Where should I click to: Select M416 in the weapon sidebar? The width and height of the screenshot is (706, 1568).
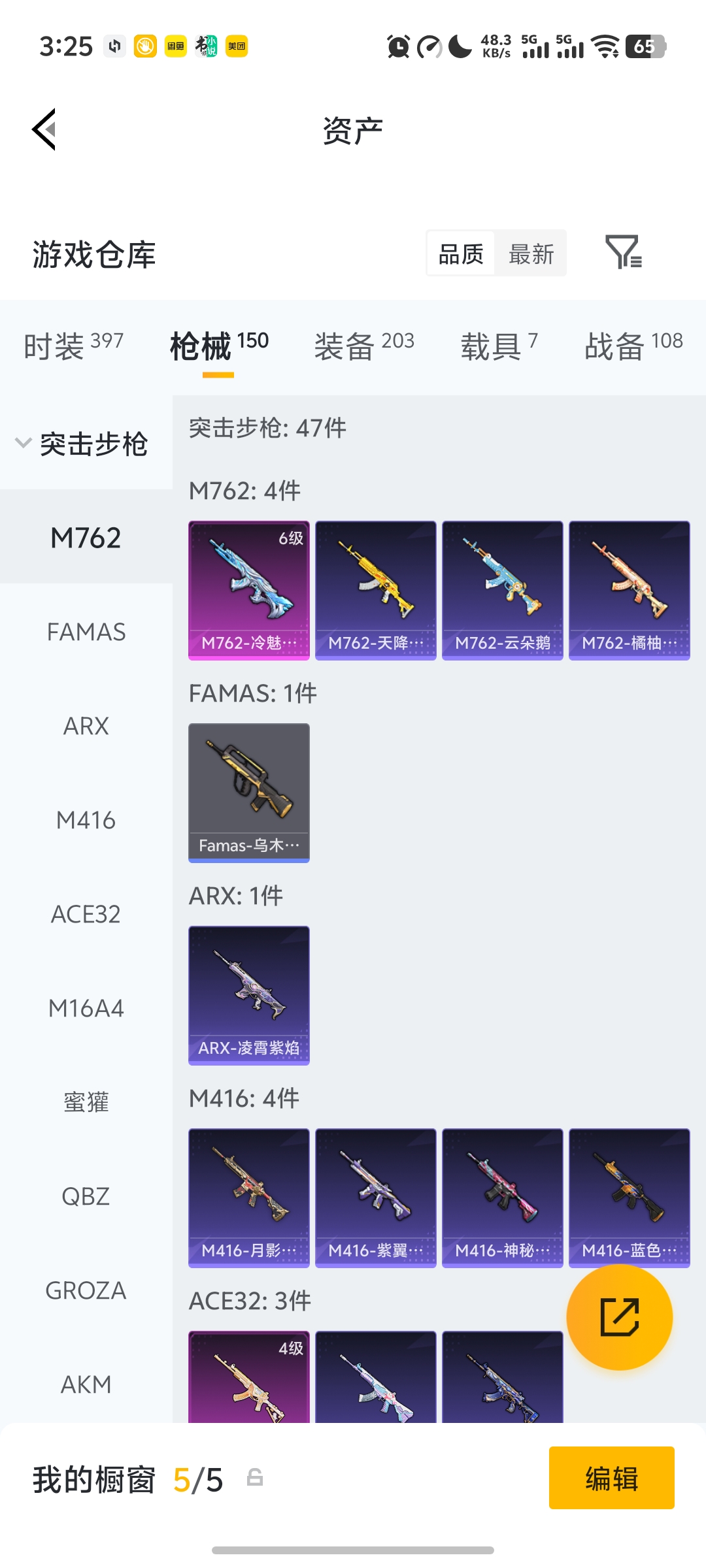coord(86,820)
